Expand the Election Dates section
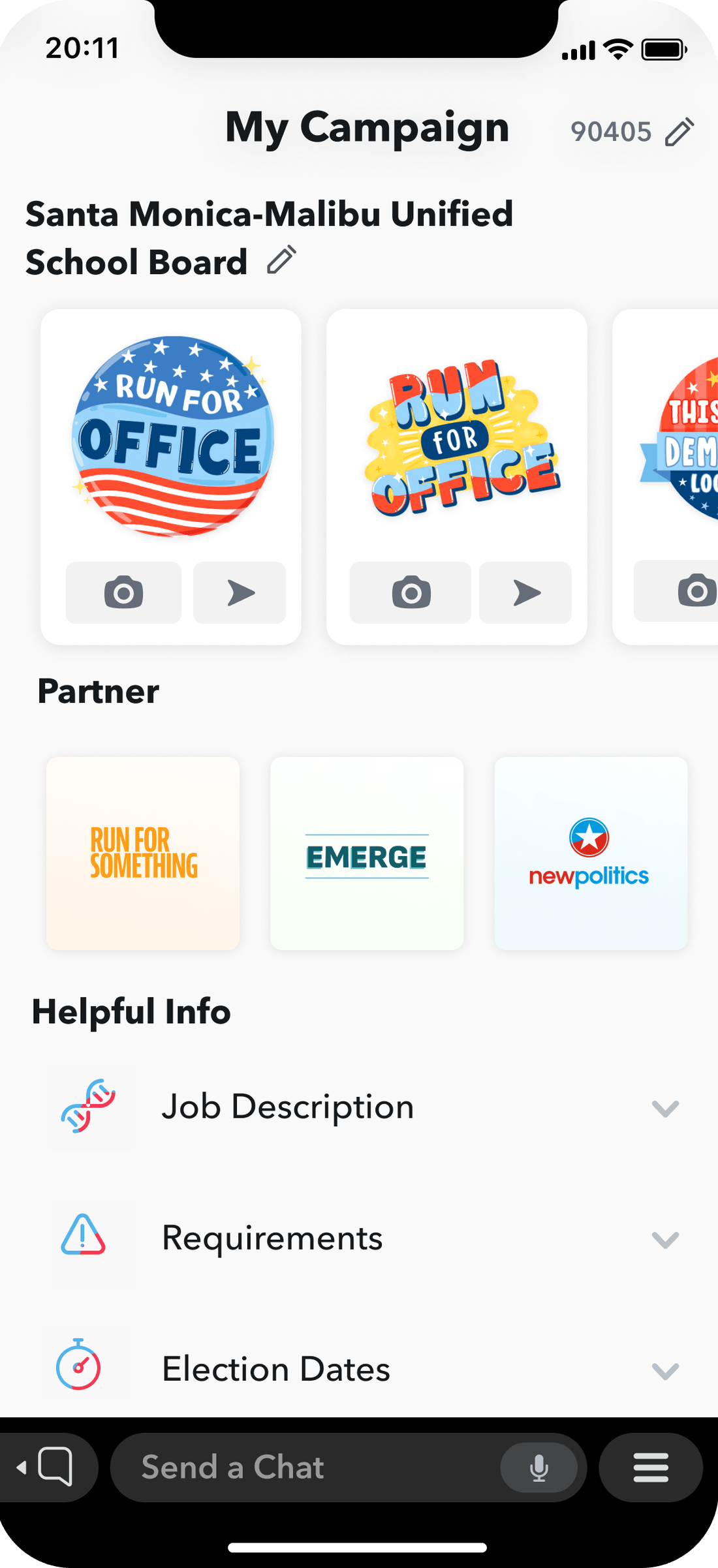 664,1370
